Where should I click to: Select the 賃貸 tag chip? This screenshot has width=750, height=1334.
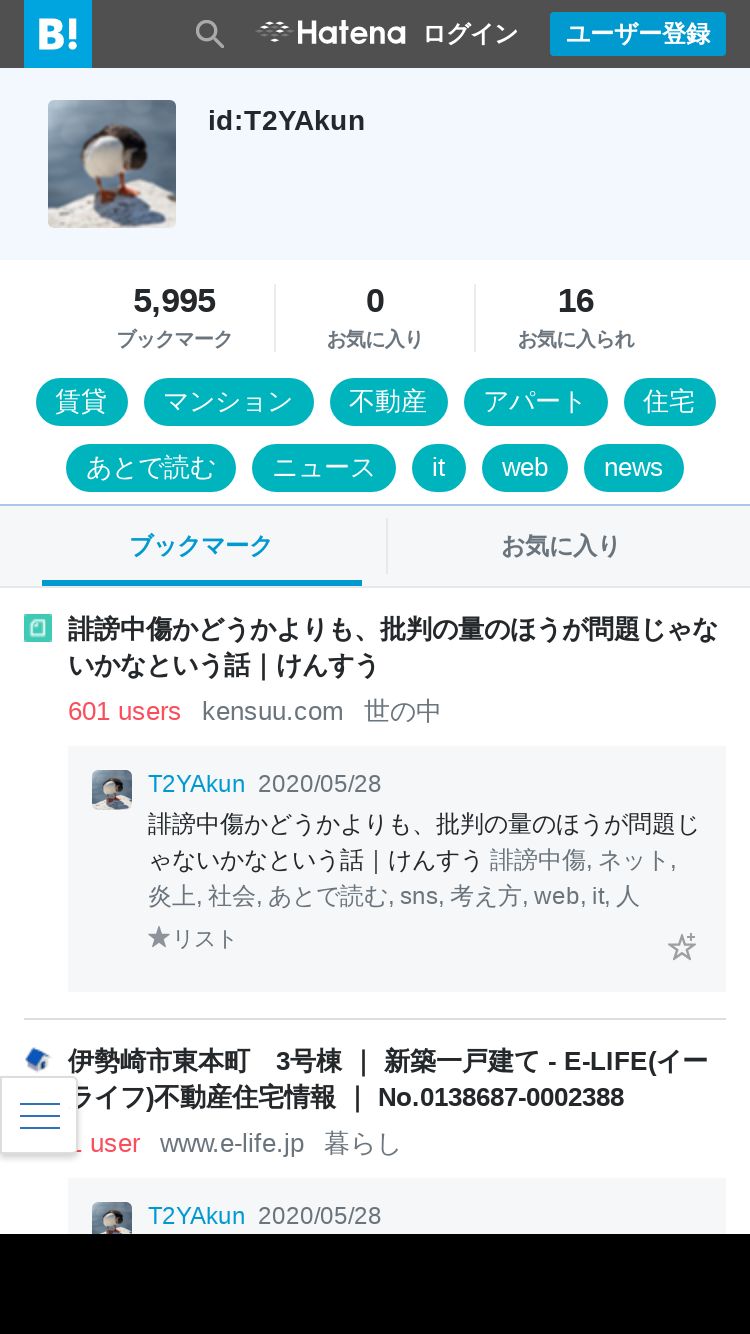(82, 402)
